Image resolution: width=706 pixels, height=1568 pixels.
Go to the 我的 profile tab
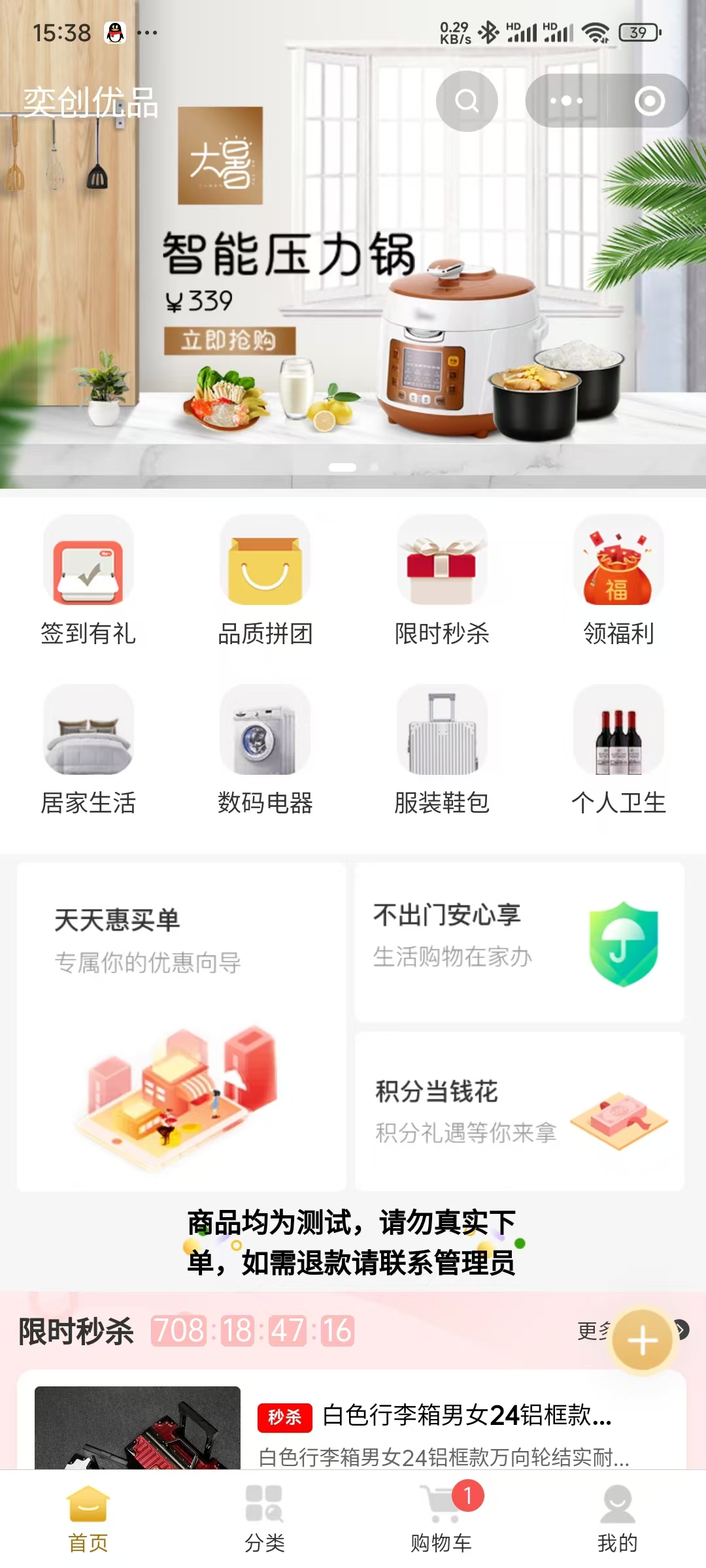(x=616, y=1516)
